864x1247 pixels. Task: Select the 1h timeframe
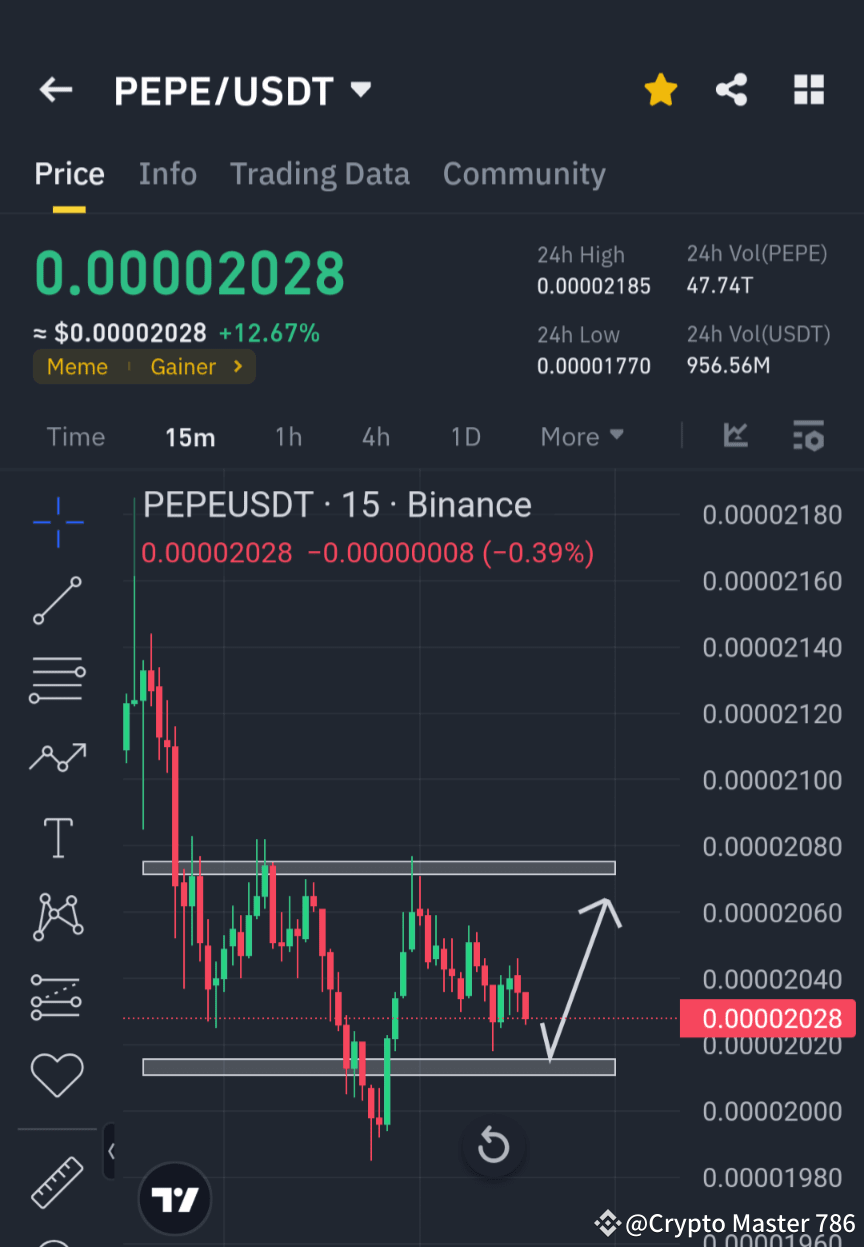(288, 436)
